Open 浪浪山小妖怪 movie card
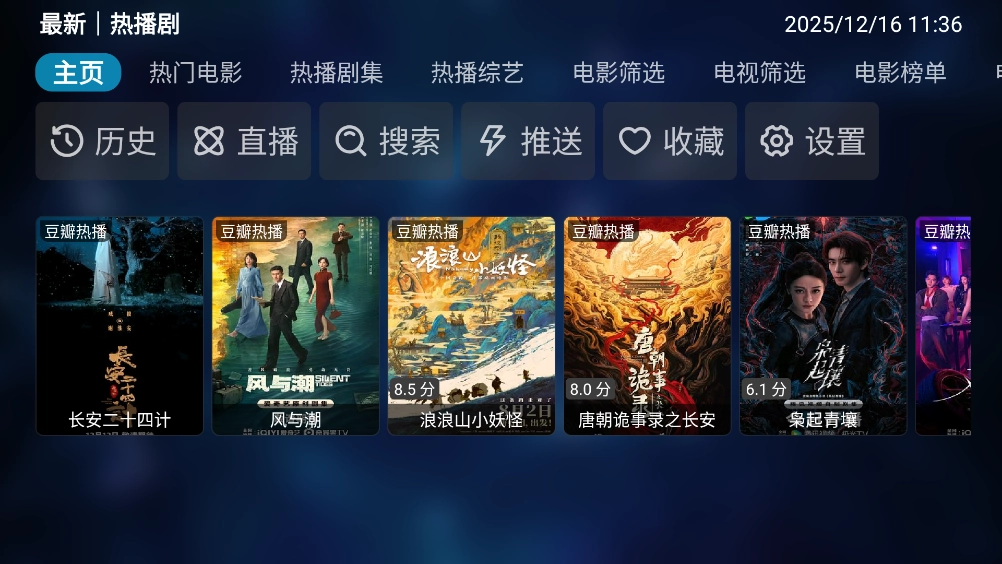 coord(472,326)
